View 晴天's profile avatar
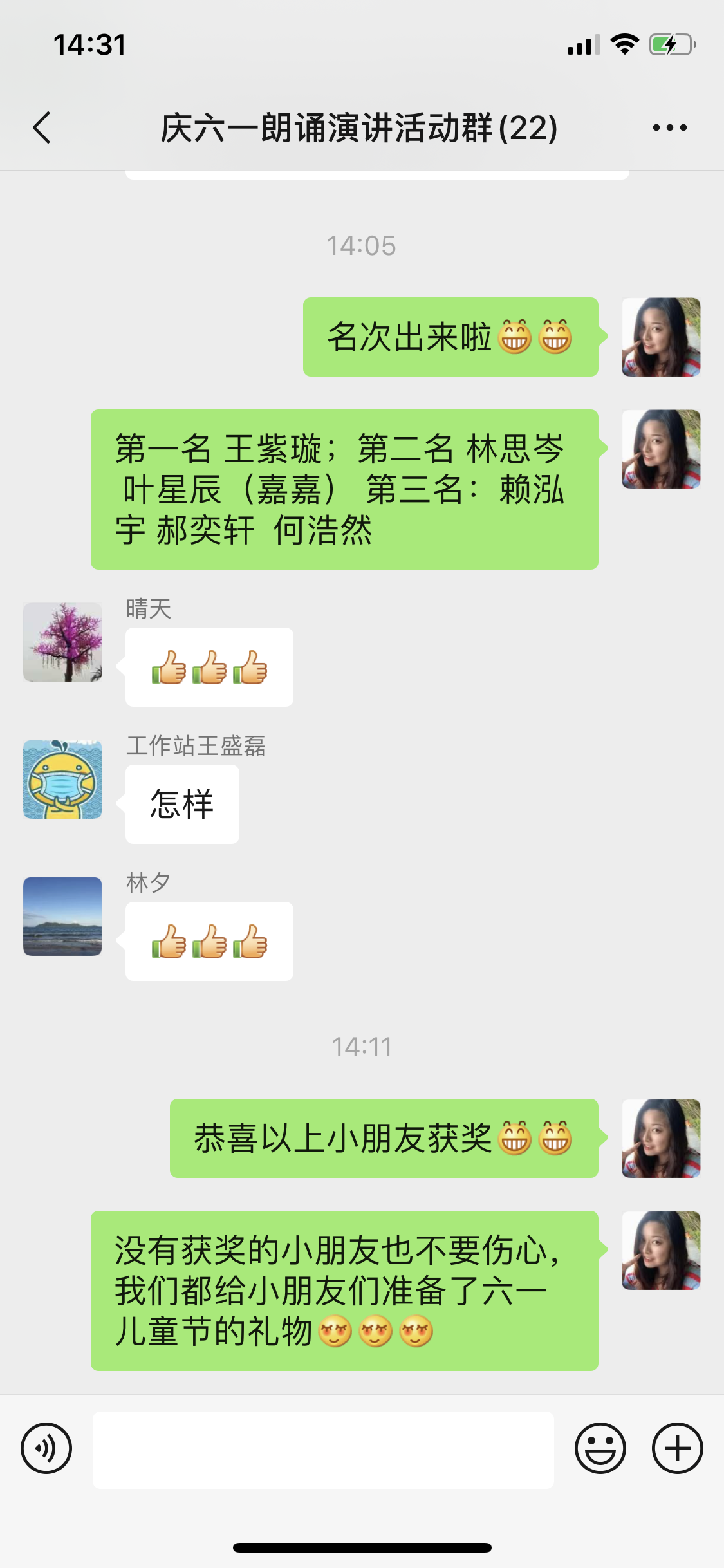724x1568 pixels. pos(62,642)
